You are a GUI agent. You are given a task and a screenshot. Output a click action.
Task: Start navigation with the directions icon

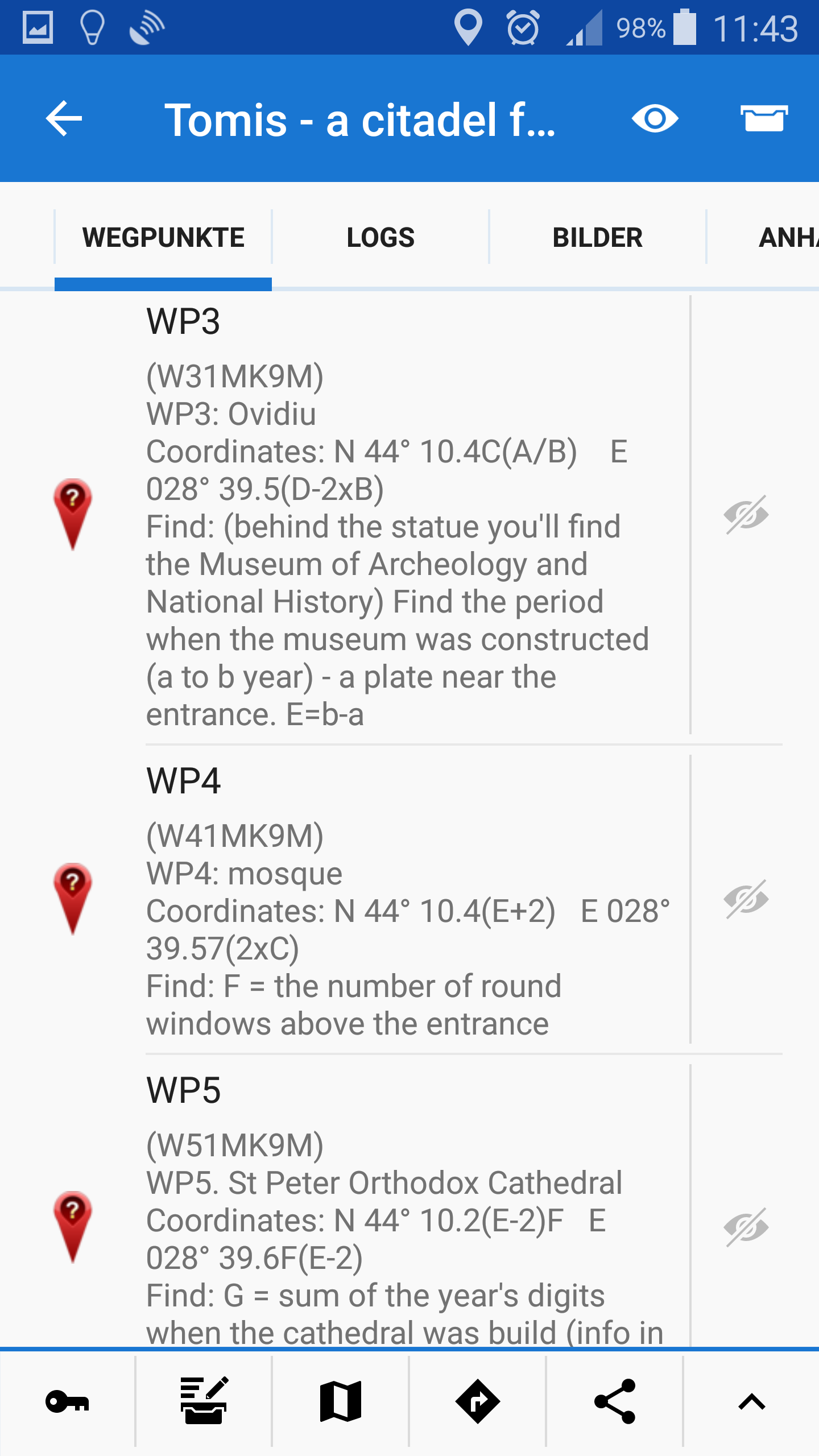coord(478,1401)
